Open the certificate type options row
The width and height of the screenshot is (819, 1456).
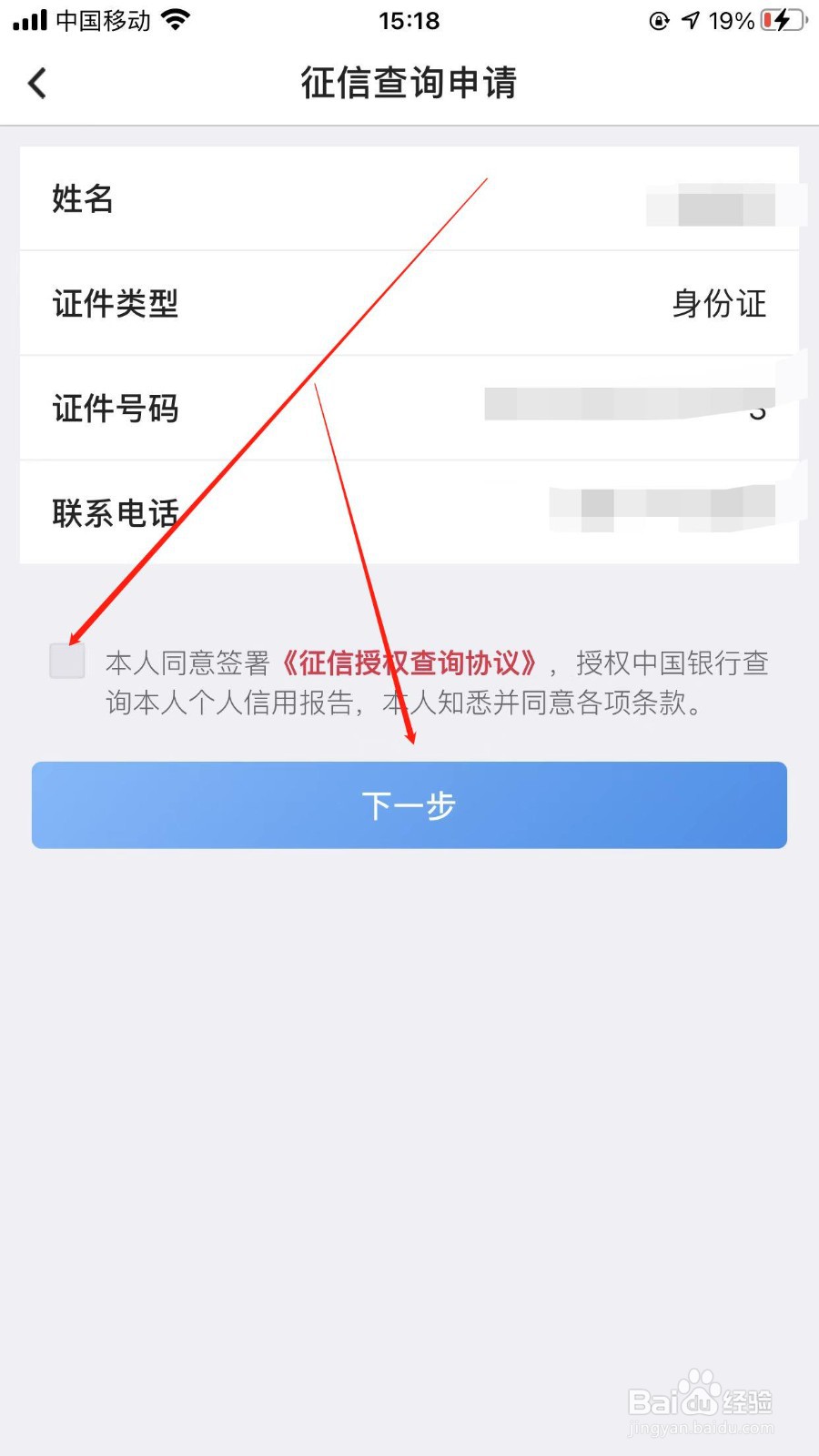click(409, 304)
